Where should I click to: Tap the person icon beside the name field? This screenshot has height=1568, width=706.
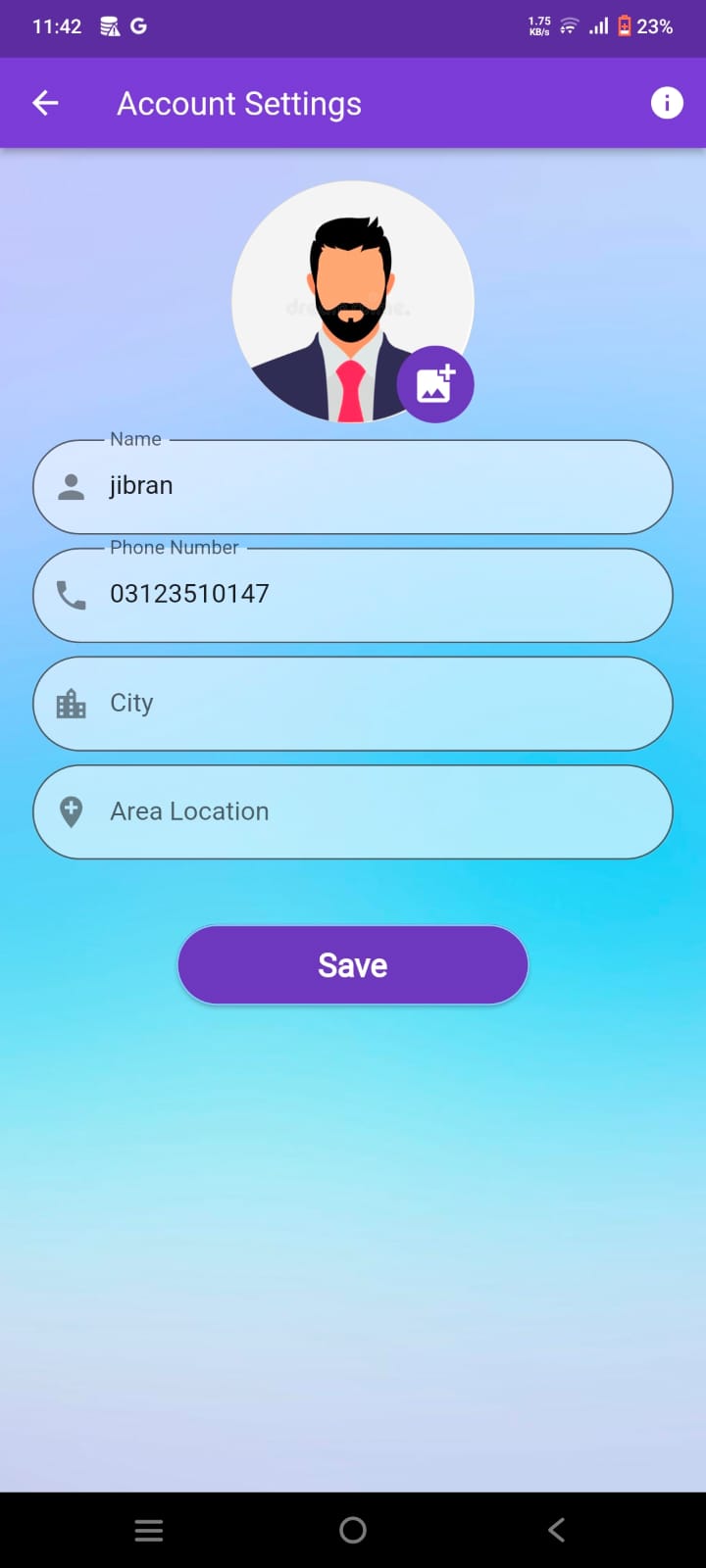pyautogui.click(x=70, y=485)
